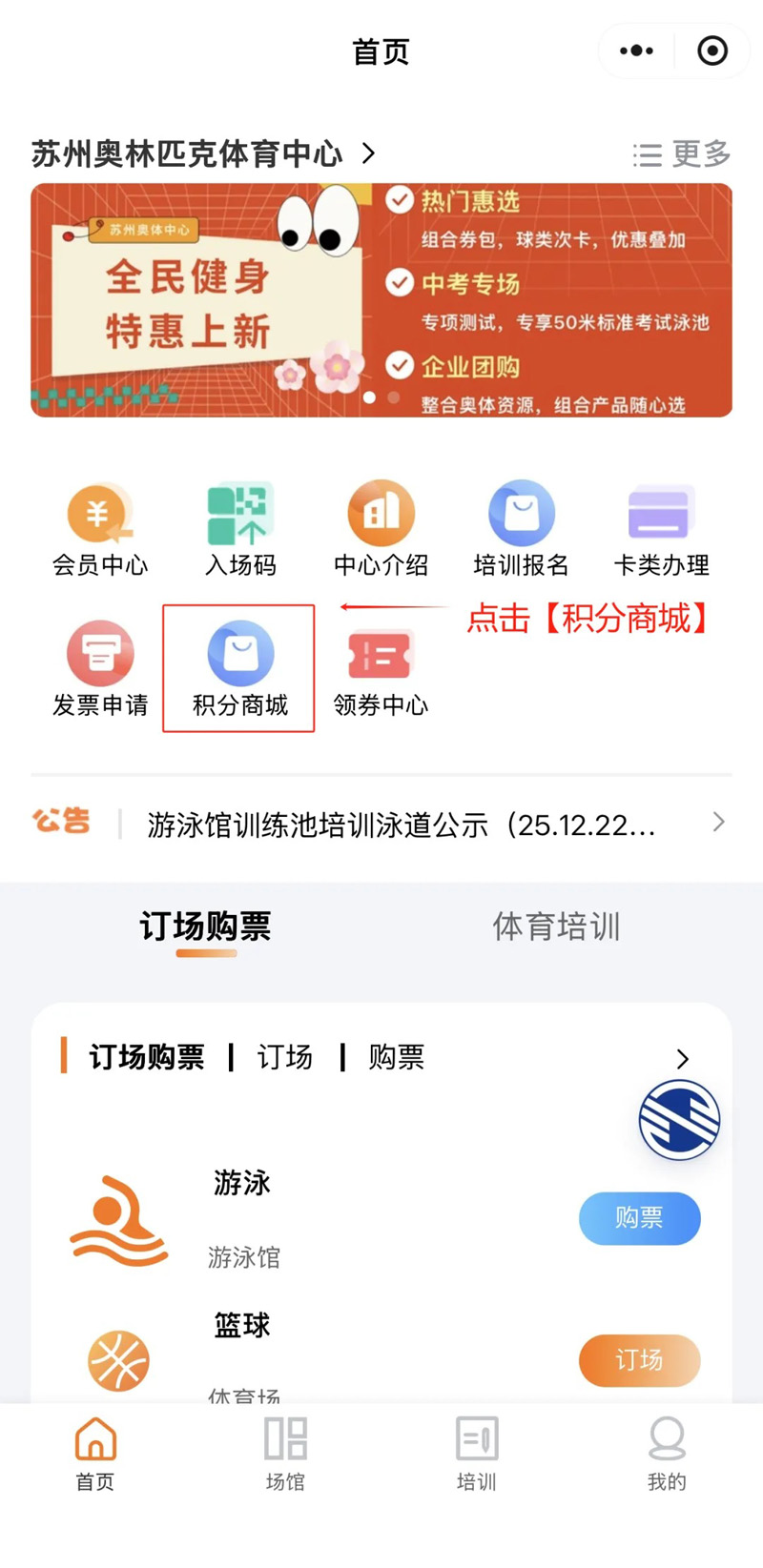Tap 订场 for 篮球
763x1568 pixels.
[x=639, y=1360]
